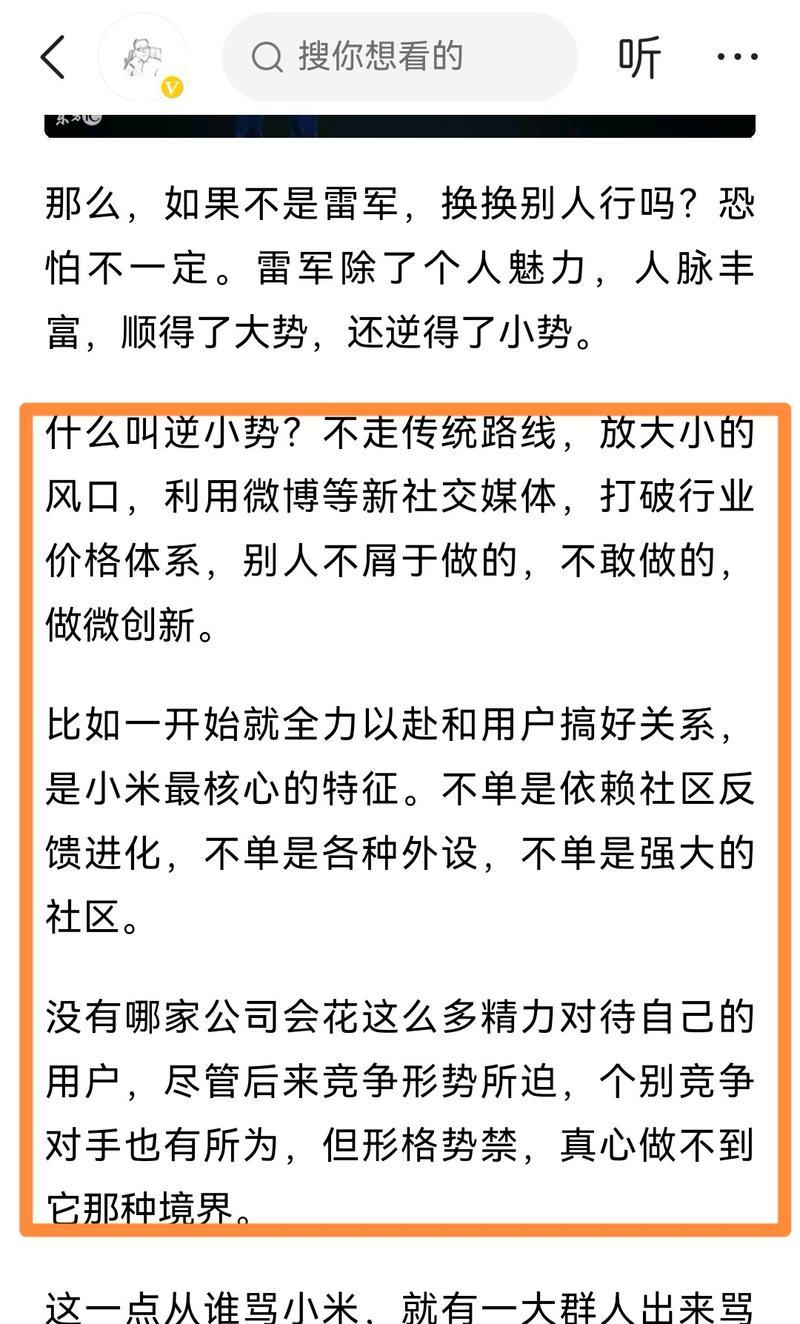Tap the 搜你想看的 search box
The width and height of the screenshot is (800, 1324).
coord(398,57)
